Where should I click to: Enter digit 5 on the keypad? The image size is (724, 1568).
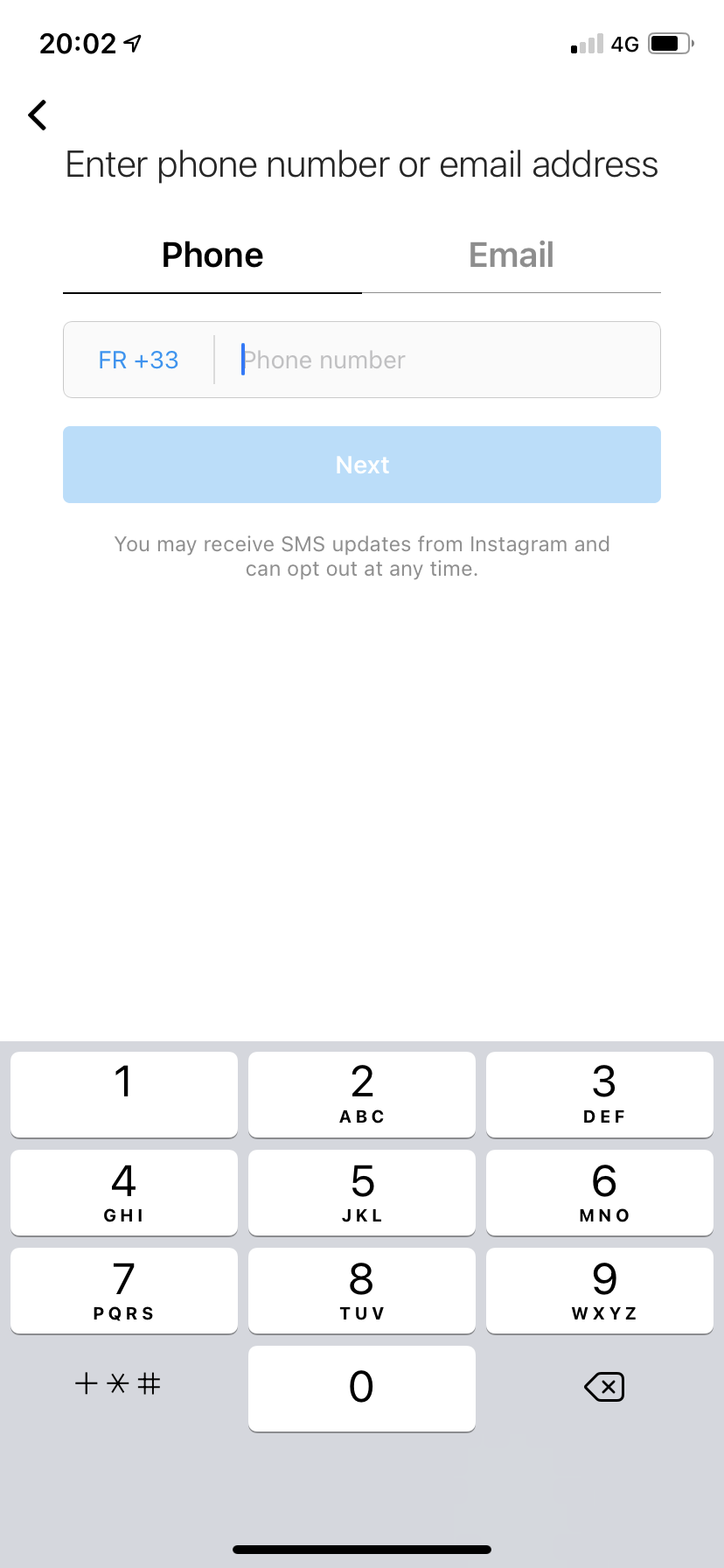pyautogui.click(x=362, y=1192)
